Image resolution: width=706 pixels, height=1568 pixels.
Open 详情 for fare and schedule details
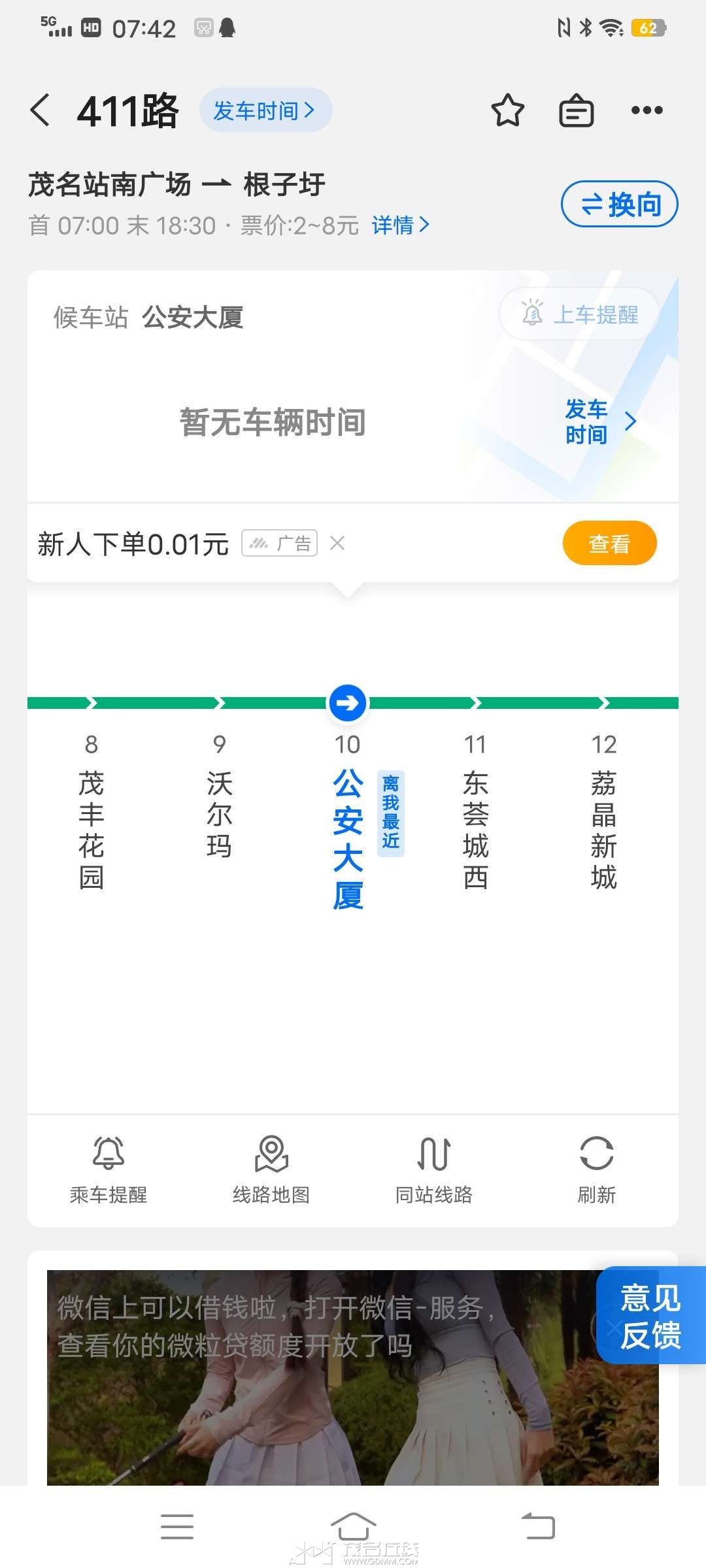tap(400, 225)
